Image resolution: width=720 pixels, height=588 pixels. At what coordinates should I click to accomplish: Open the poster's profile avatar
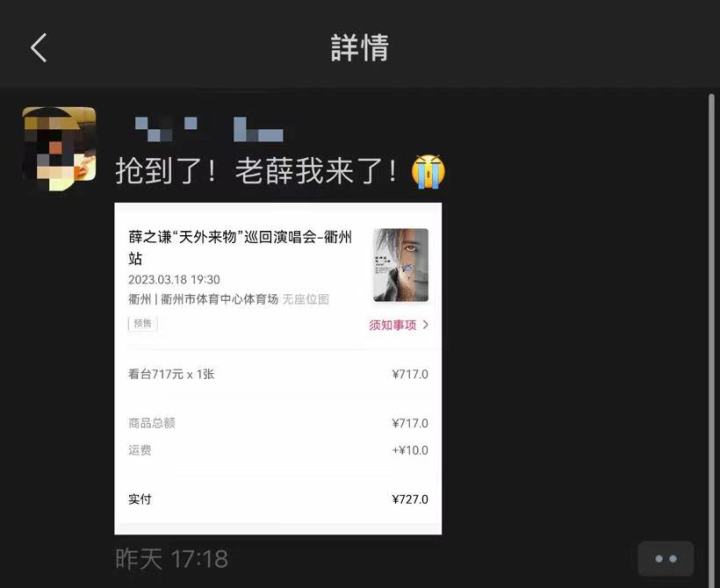tap(59, 148)
